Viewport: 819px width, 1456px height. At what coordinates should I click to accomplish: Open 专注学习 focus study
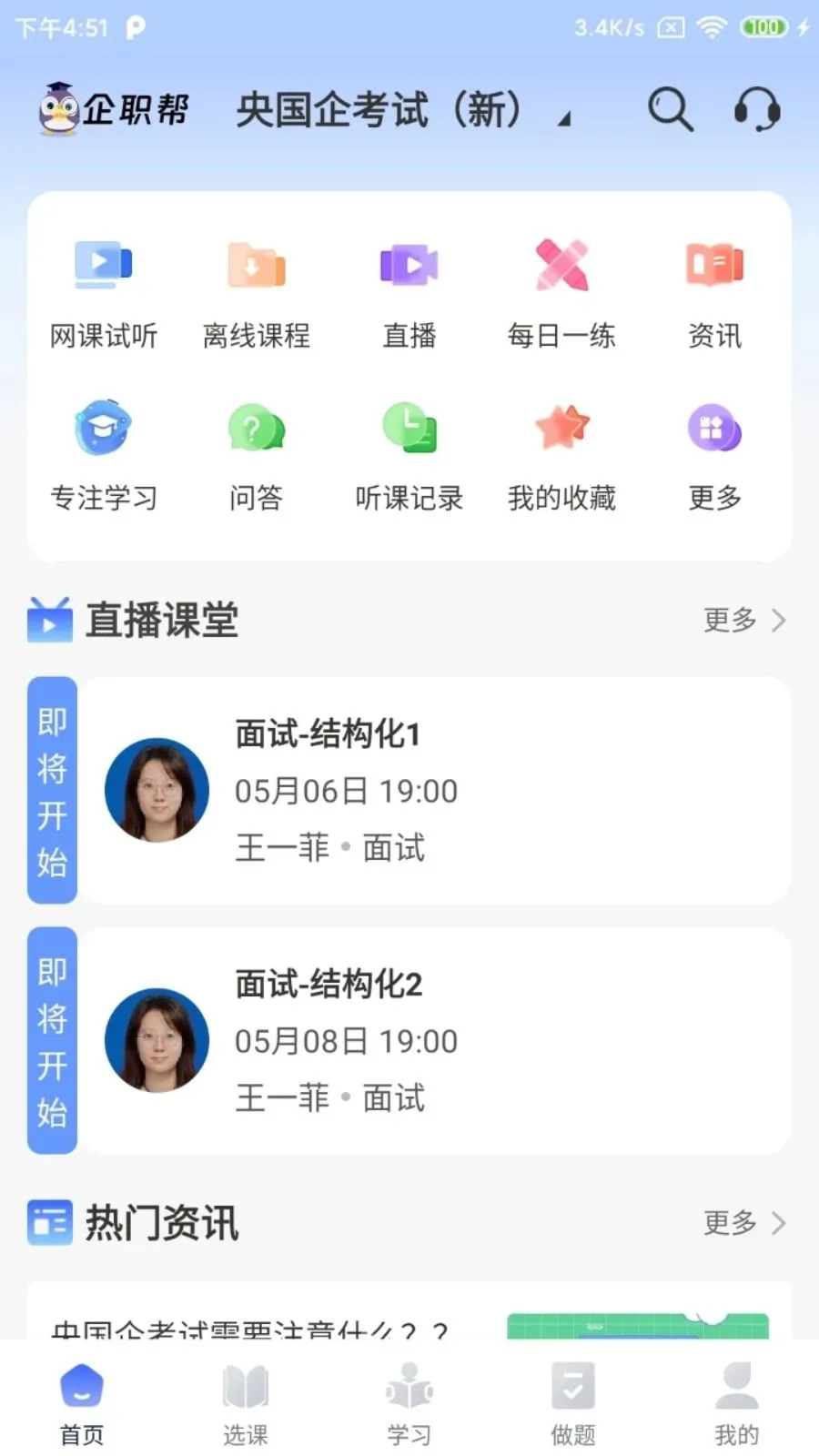pyautogui.click(x=104, y=456)
